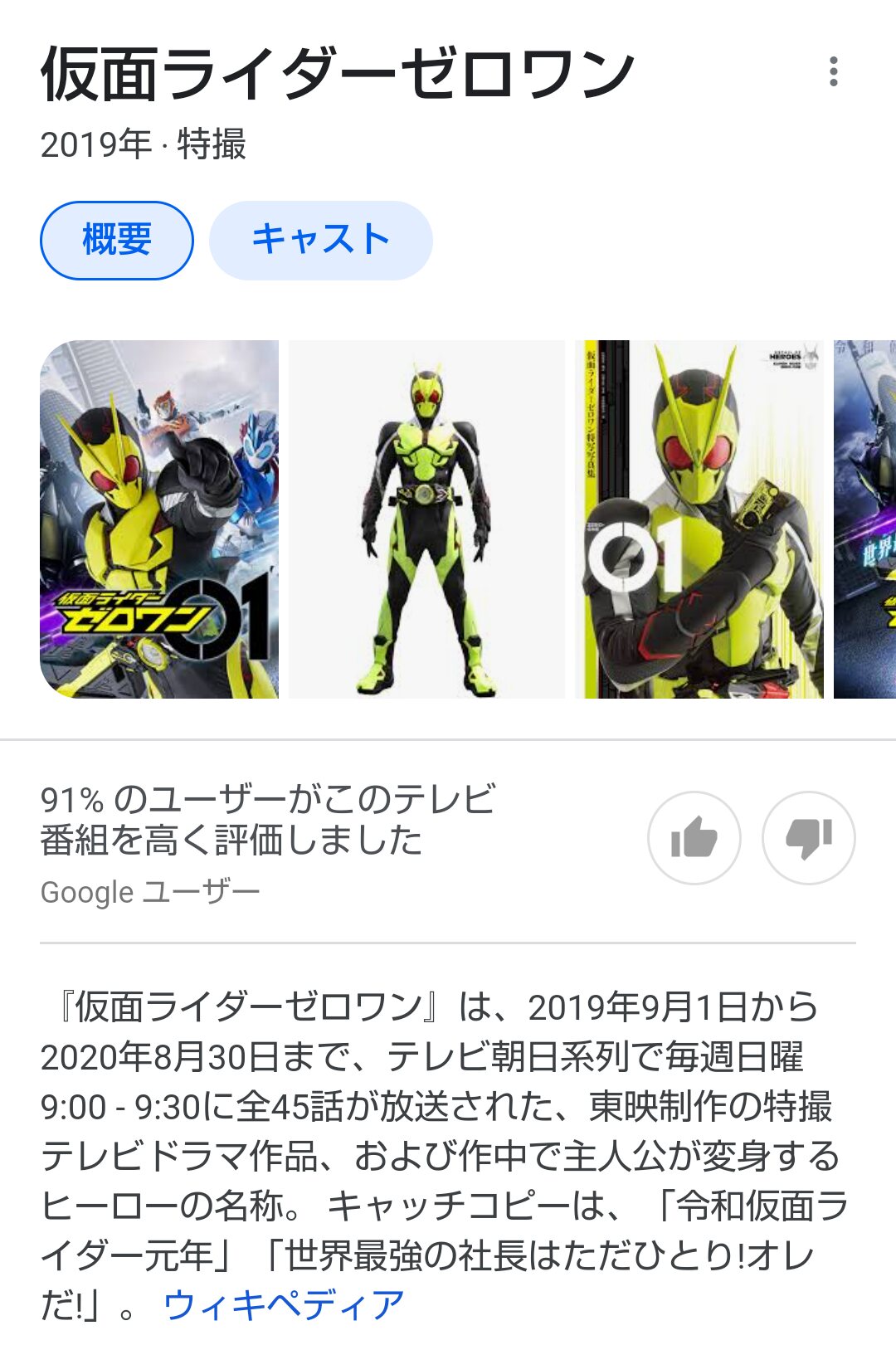Open the first poster image with ゼロワン logo
Screen dimensions: 896x1345
[x=159, y=519]
